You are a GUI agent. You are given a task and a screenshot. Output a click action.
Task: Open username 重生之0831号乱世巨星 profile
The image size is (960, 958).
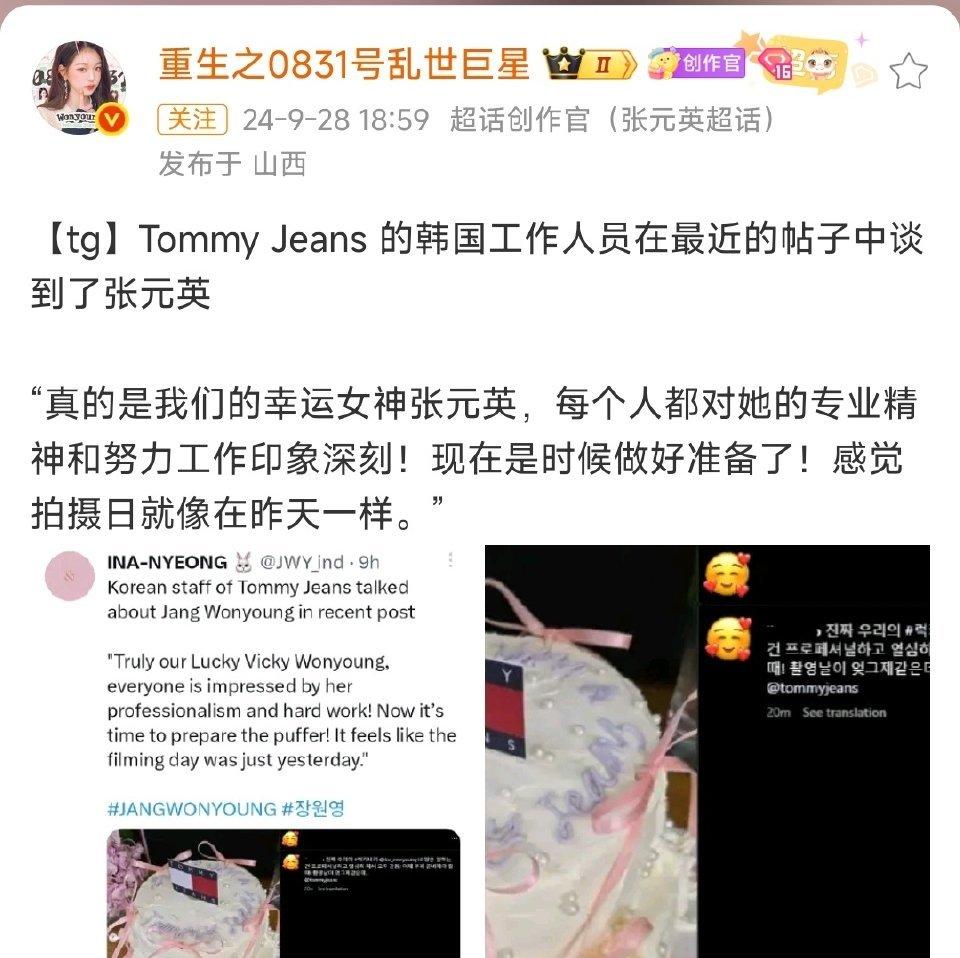click(343, 66)
